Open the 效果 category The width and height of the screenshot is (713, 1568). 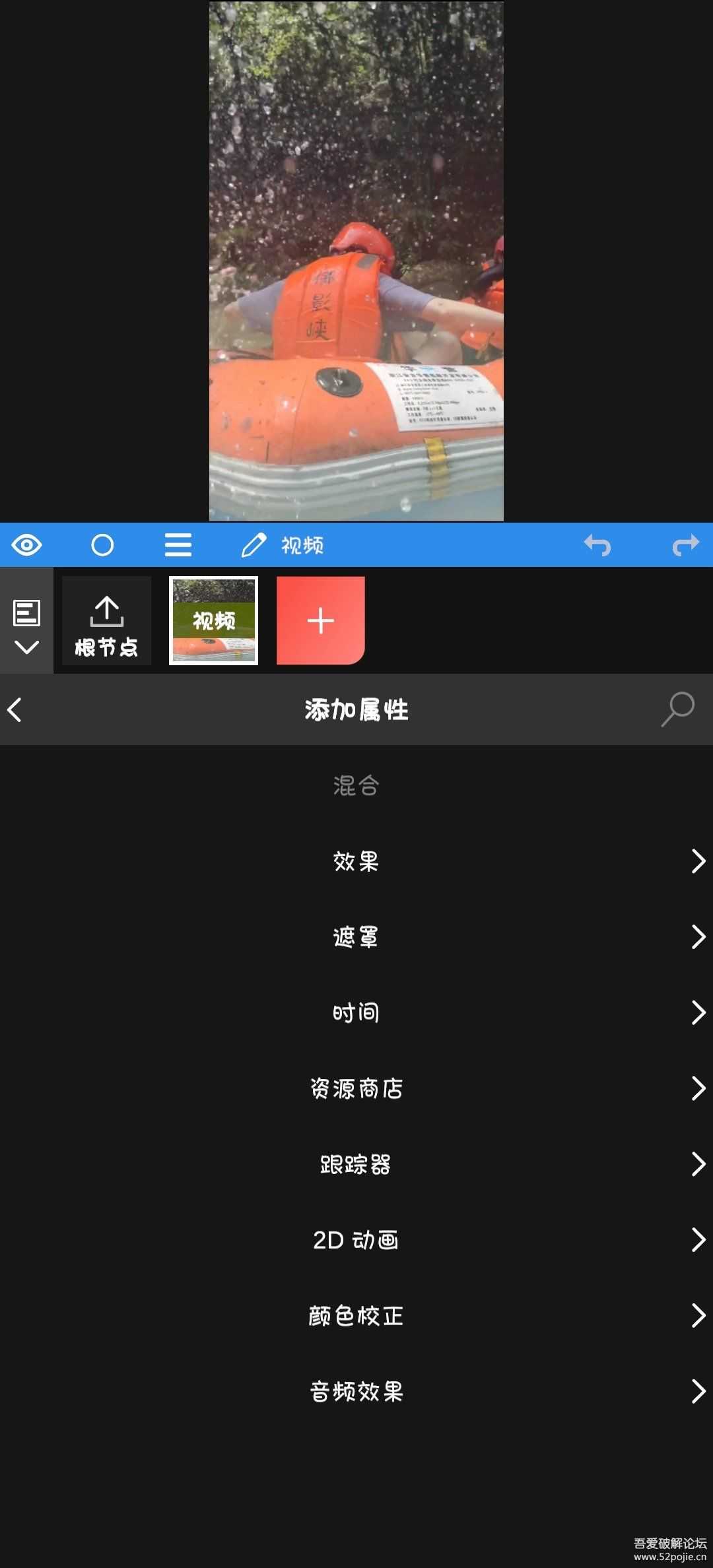click(356, 861)
